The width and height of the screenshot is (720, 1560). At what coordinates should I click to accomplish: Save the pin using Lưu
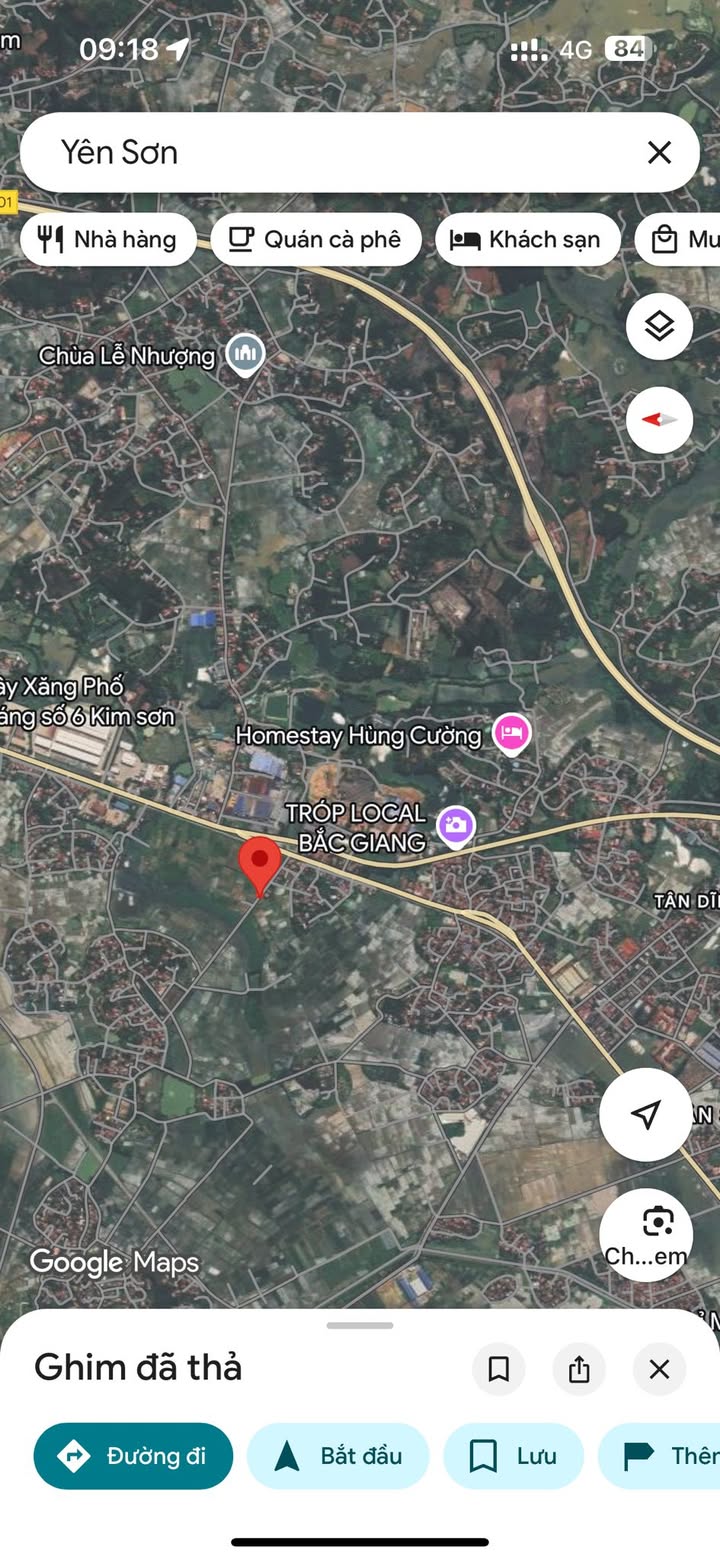coord(513,1456)
